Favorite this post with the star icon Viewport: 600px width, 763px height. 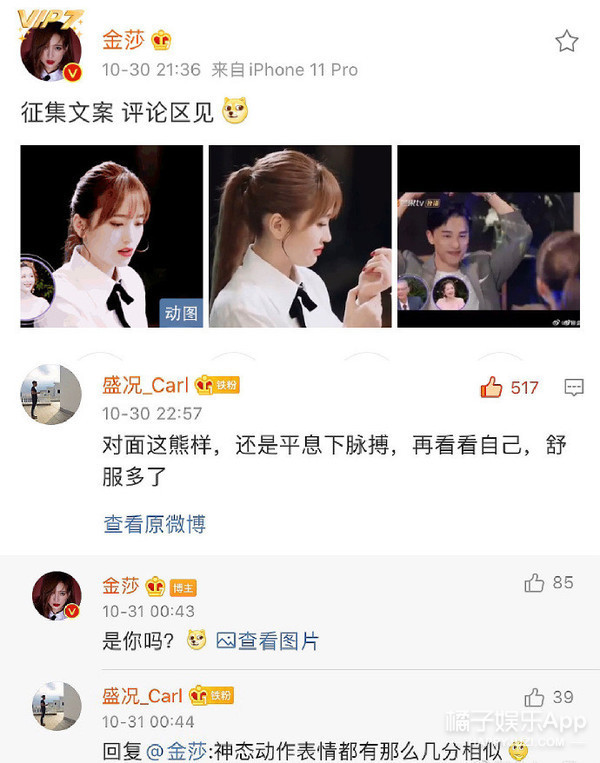coord(567,41)
